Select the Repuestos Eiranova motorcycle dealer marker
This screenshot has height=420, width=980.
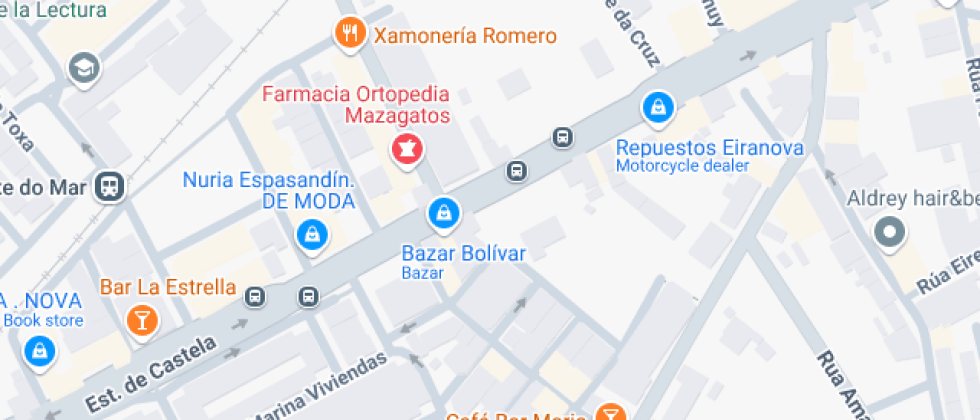pyautogui.click(x=658, y=106)
